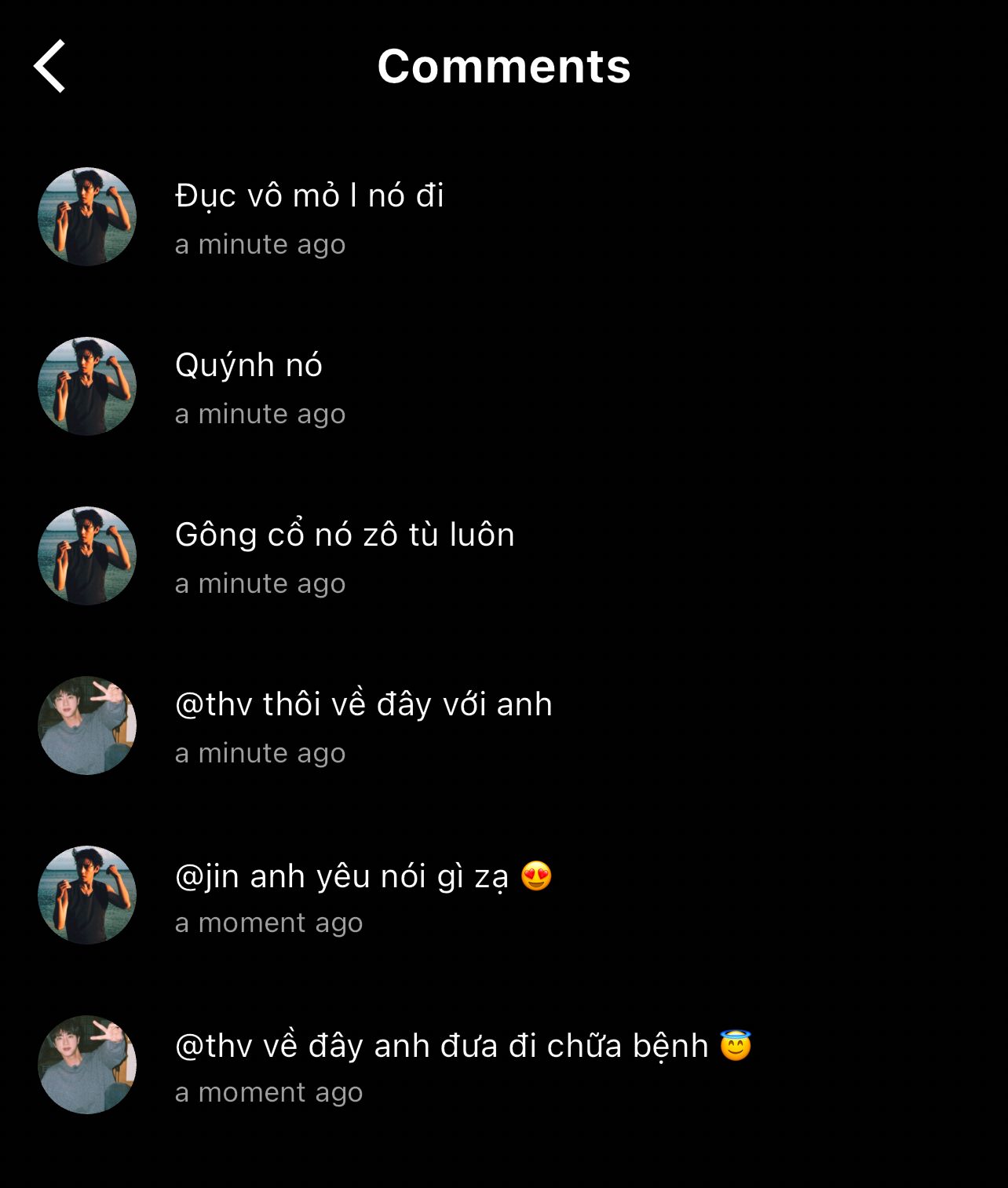Tap profile picture next to "Quýnh nó"

click(87, 386)
